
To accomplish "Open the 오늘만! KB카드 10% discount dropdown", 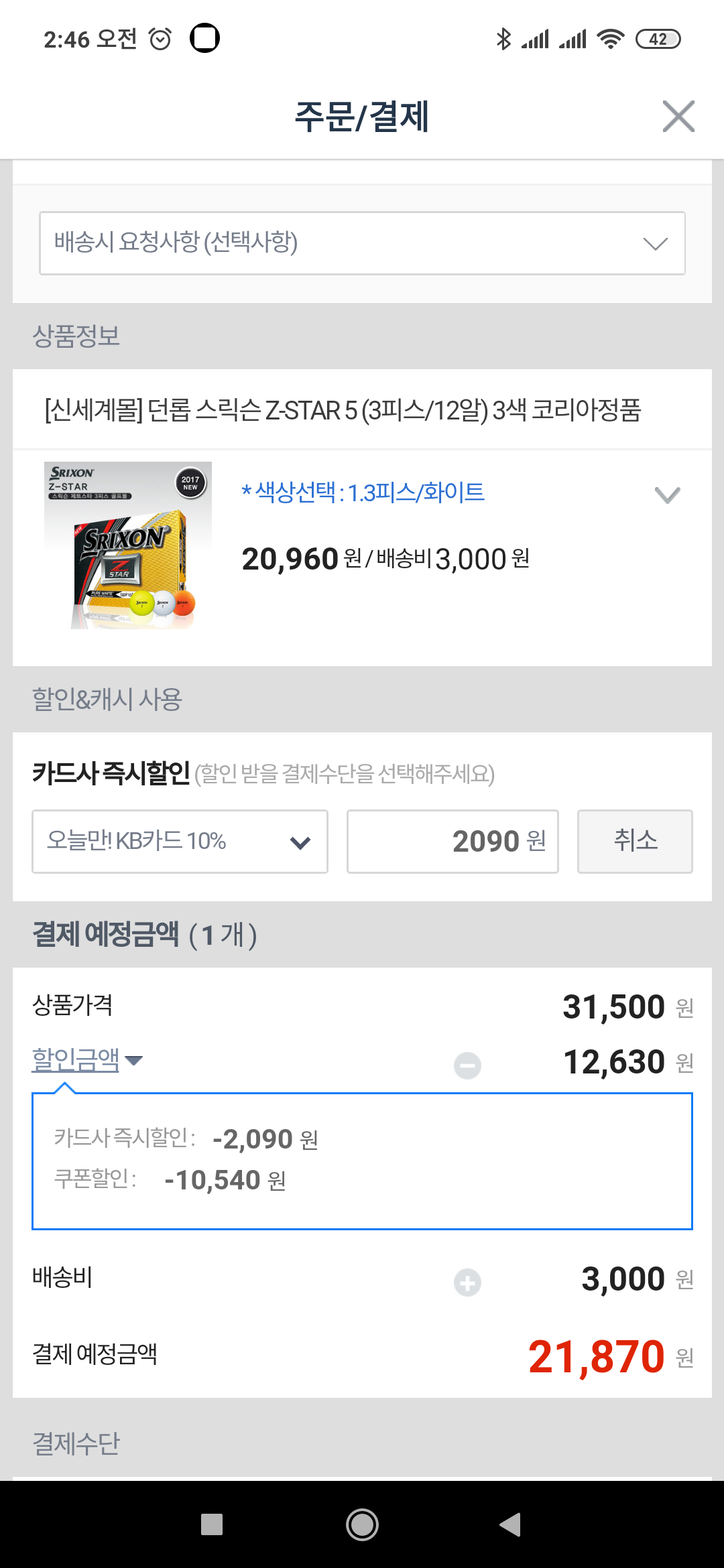I will coord(180,842).
